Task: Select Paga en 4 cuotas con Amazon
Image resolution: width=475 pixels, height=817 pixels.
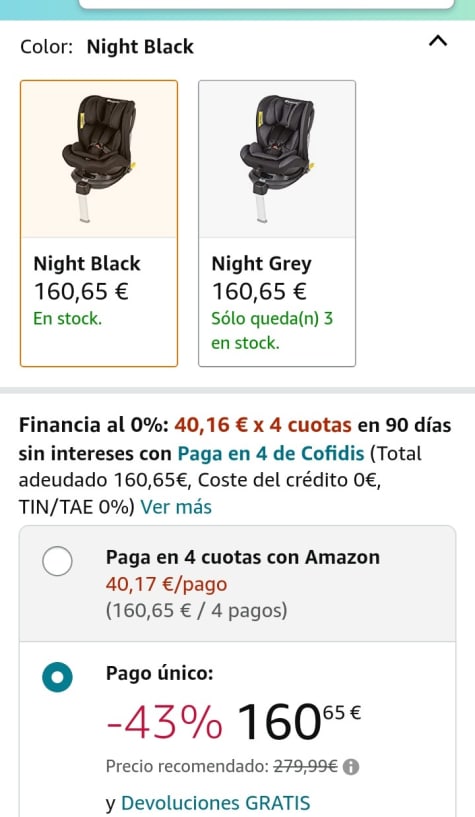Action: click(x=57, y=561)
